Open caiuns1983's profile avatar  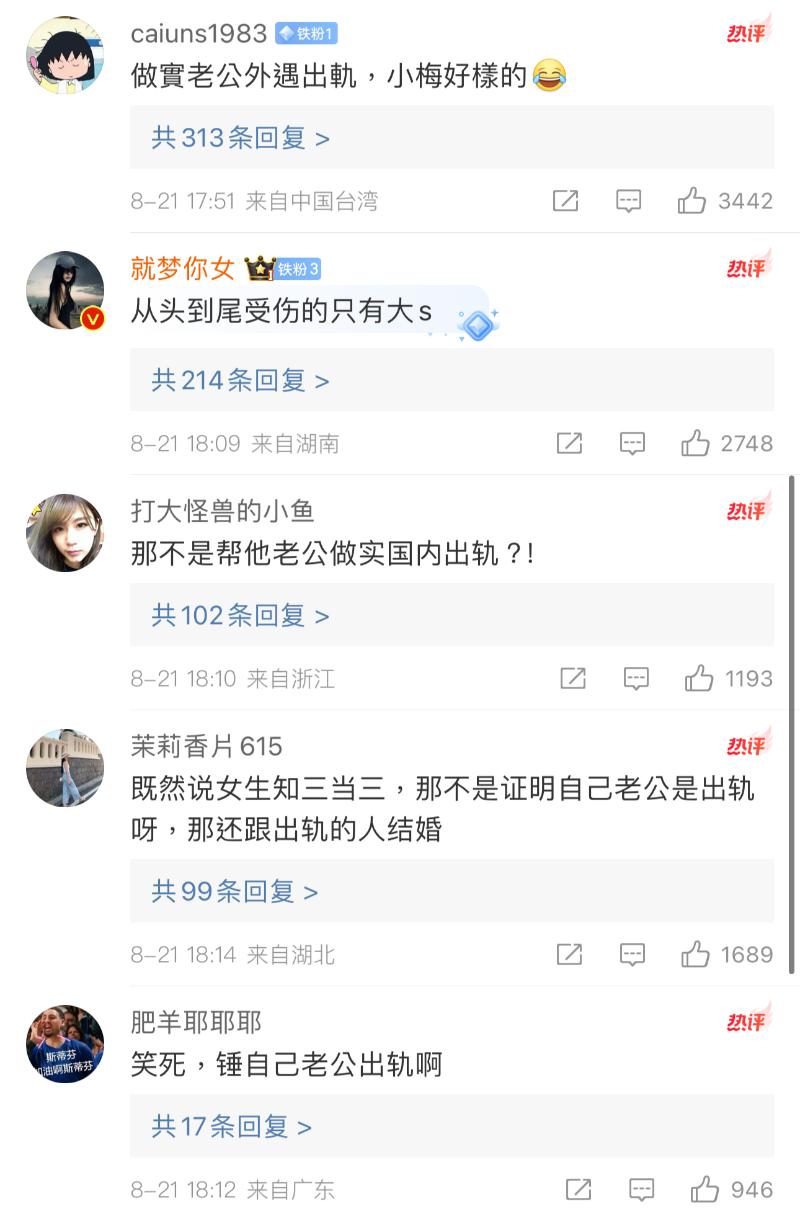[x=65, y=56]
